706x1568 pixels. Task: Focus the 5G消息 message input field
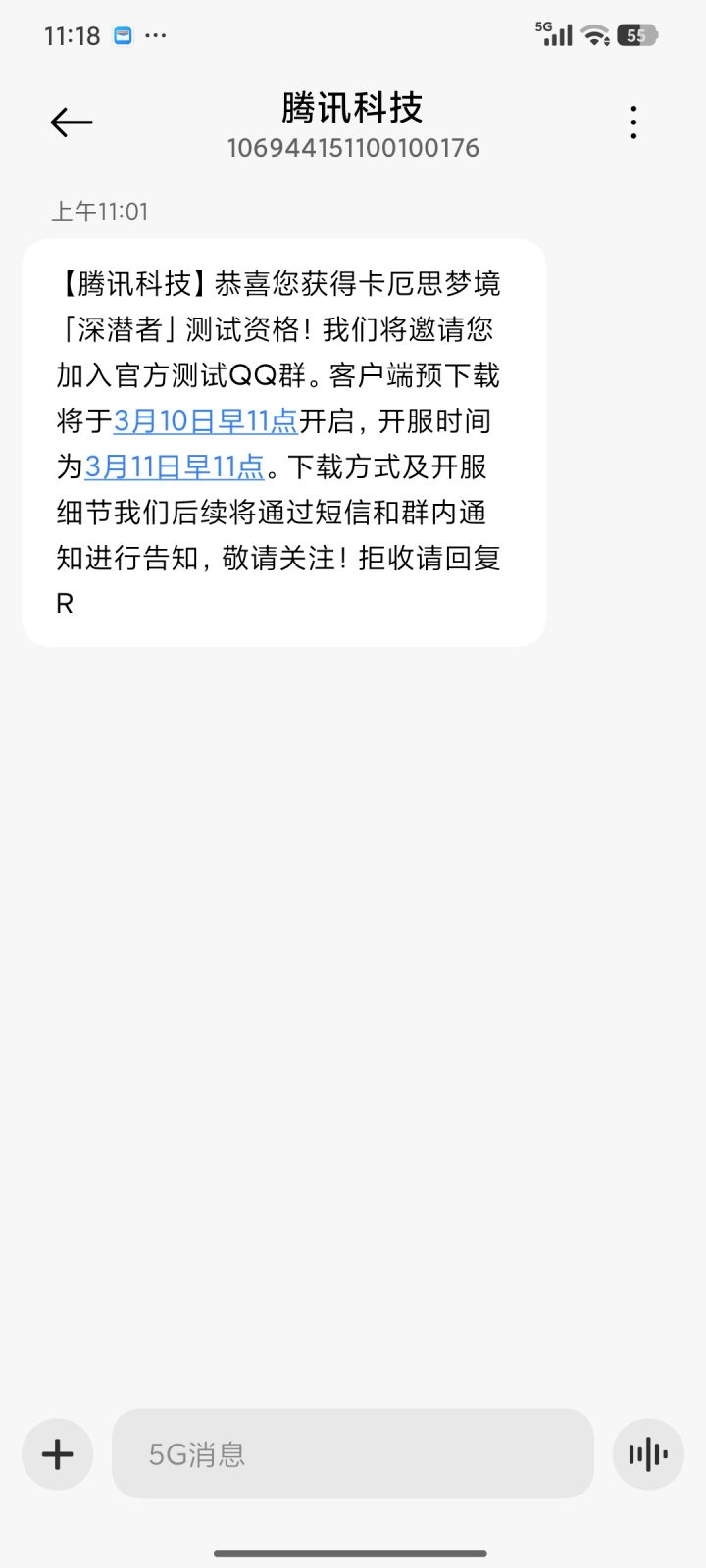click(353, 1454)
